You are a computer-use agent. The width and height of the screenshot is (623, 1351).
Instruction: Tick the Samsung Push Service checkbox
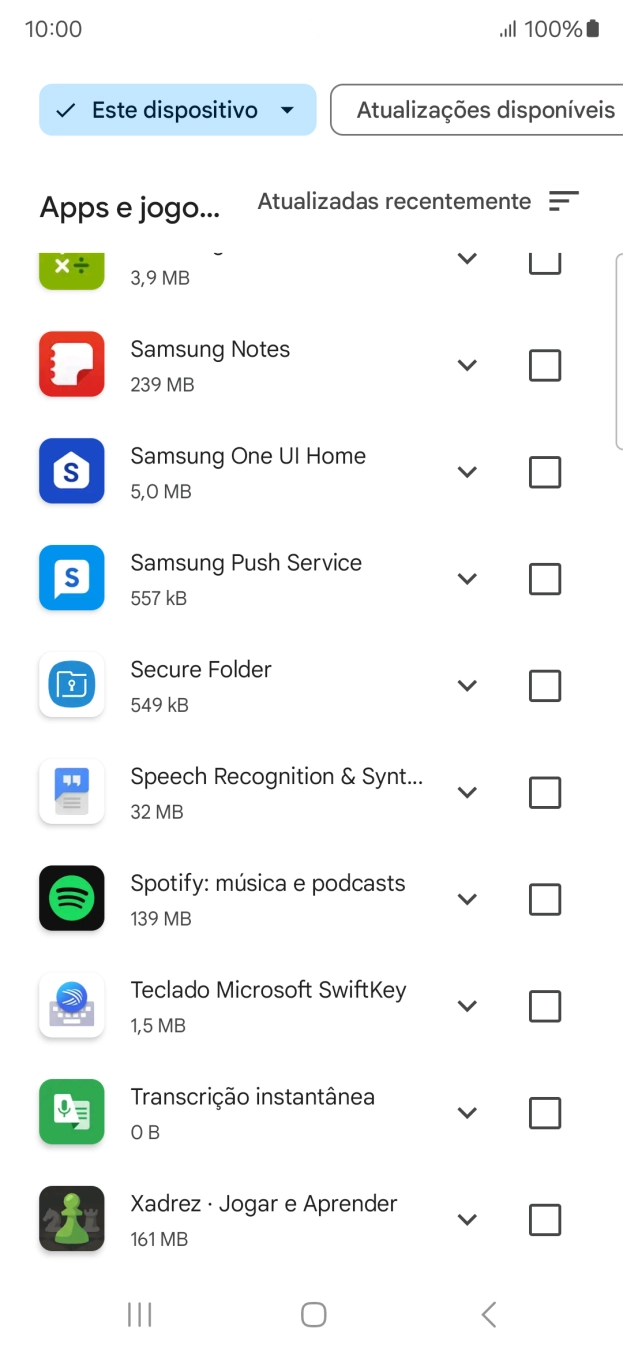point(544,579)
